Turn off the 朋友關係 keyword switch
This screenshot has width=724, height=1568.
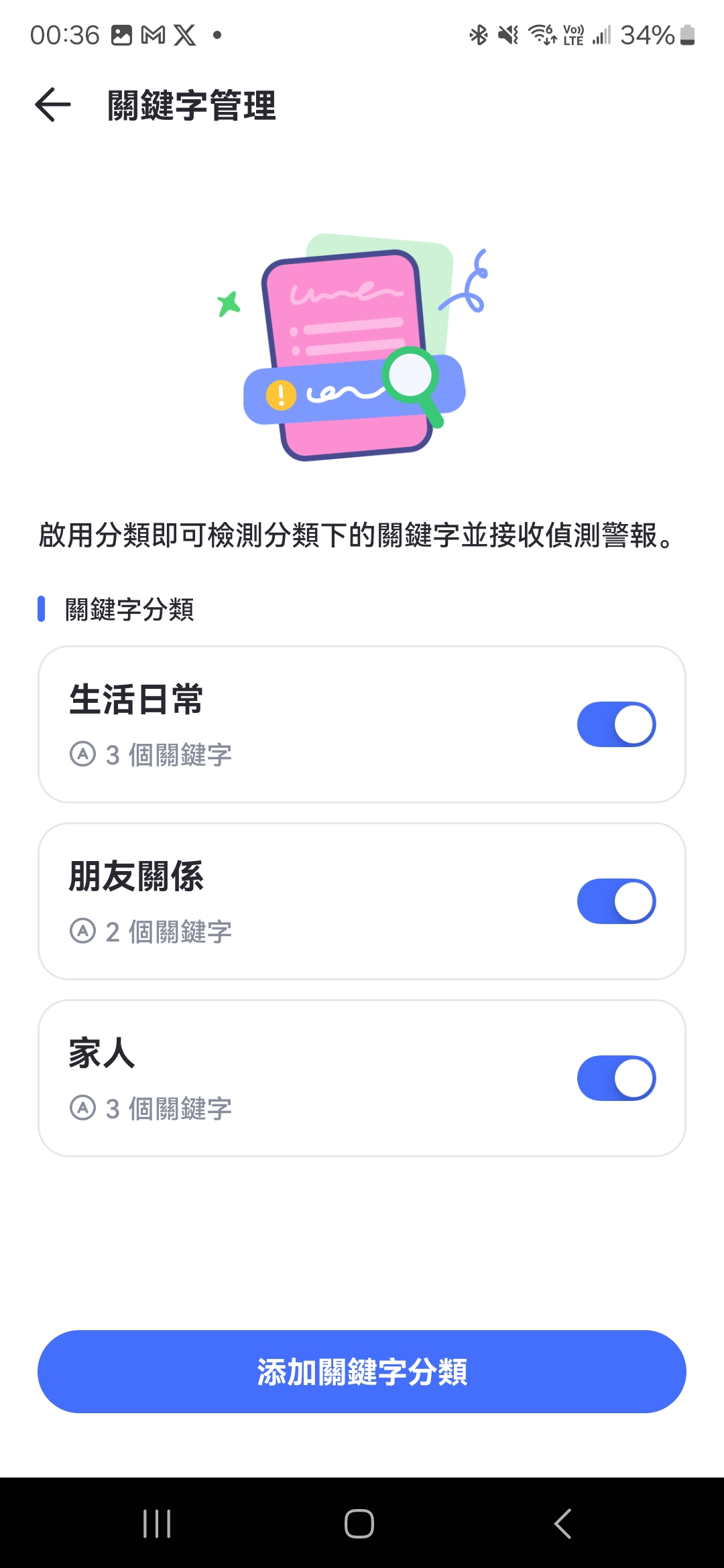616,901
